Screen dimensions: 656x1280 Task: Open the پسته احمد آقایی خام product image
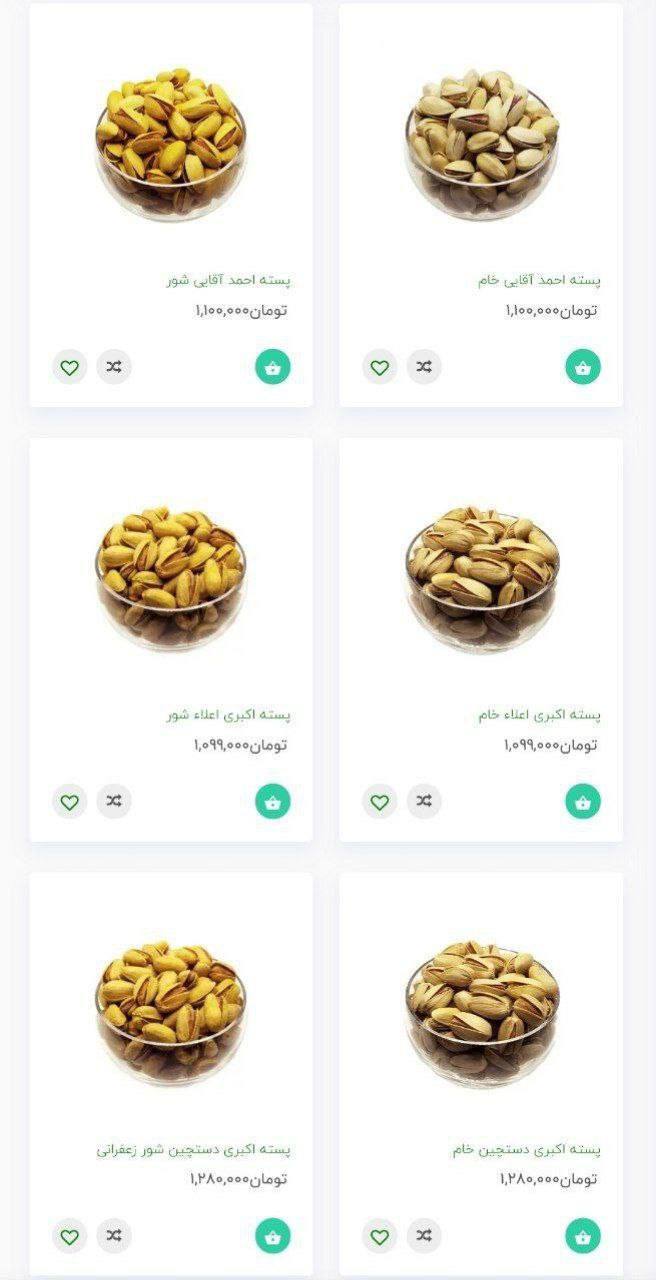(481, 145)
